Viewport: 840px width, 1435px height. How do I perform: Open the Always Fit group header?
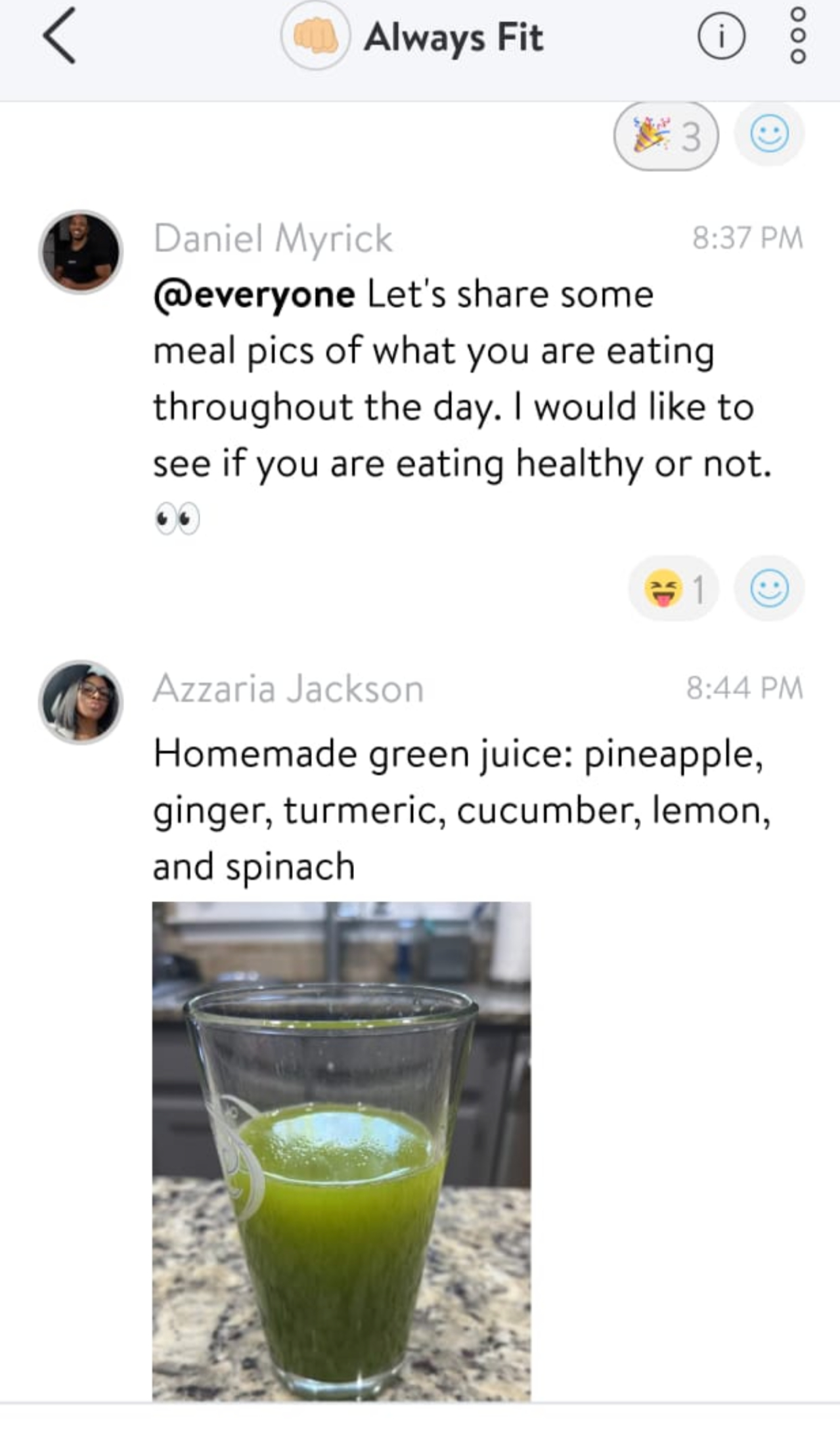pos(453,37)
